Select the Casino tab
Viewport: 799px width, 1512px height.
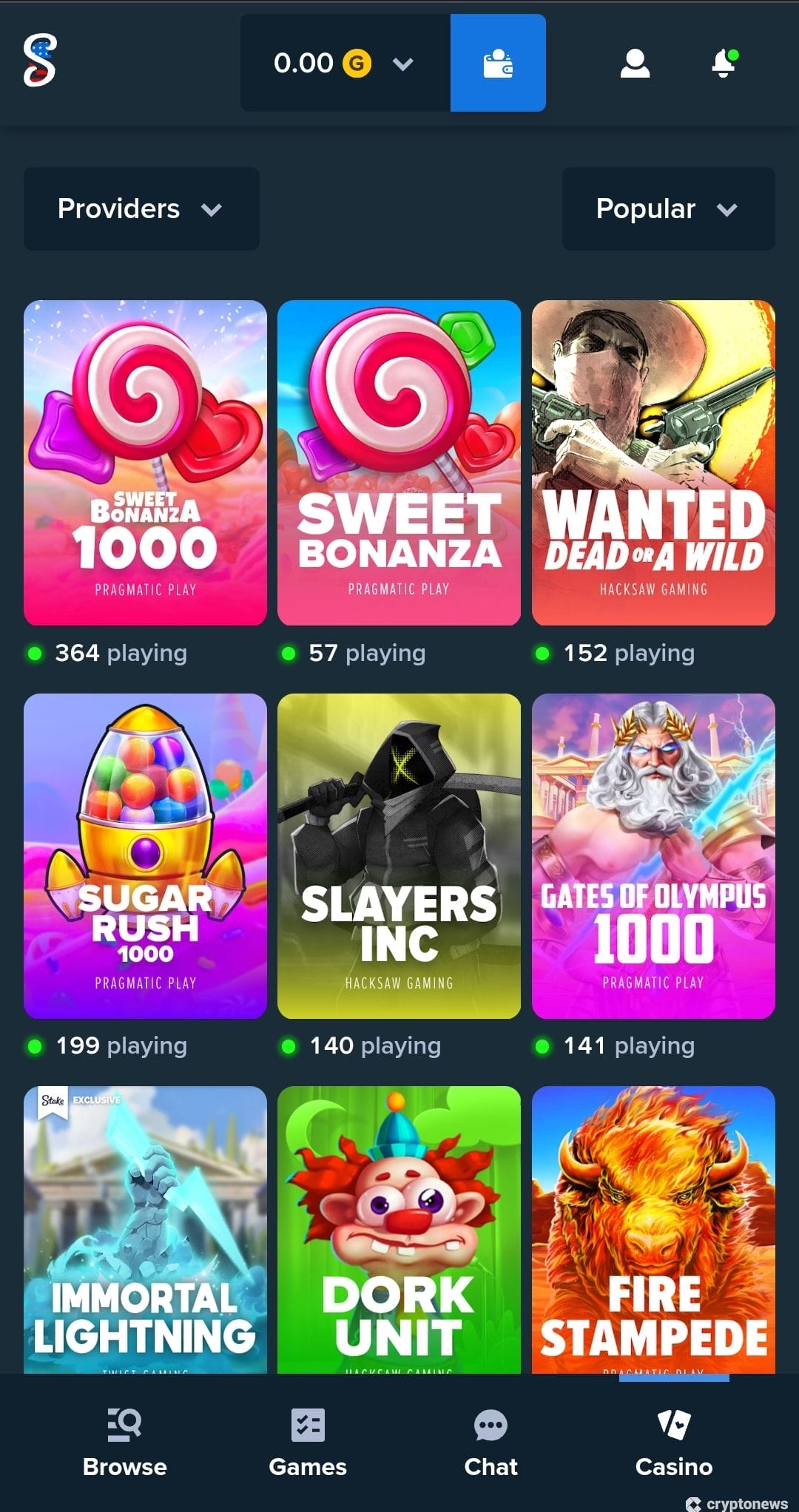click(673, 1442)
